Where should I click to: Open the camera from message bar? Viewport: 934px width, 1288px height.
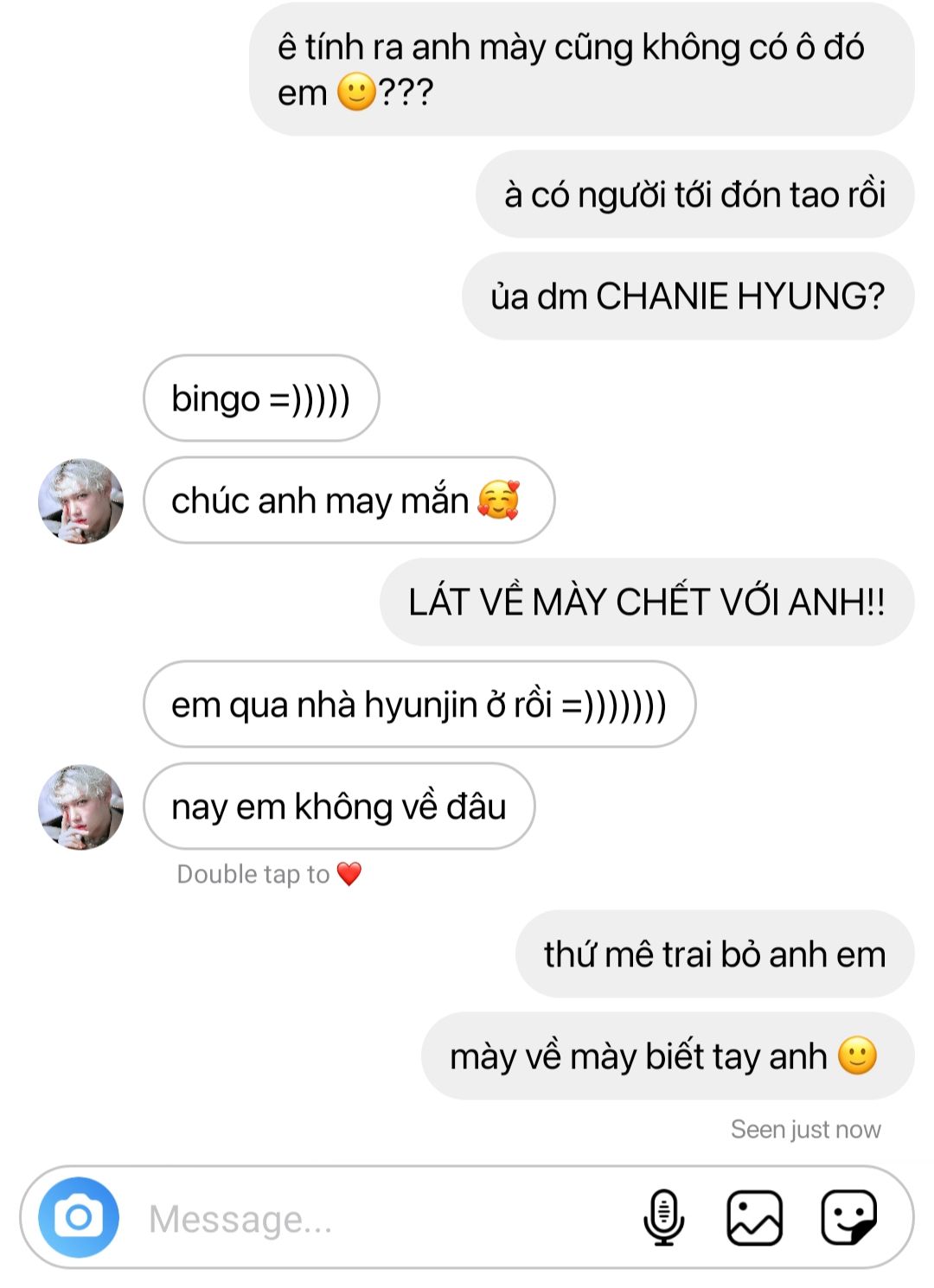tap(79, 1217)
